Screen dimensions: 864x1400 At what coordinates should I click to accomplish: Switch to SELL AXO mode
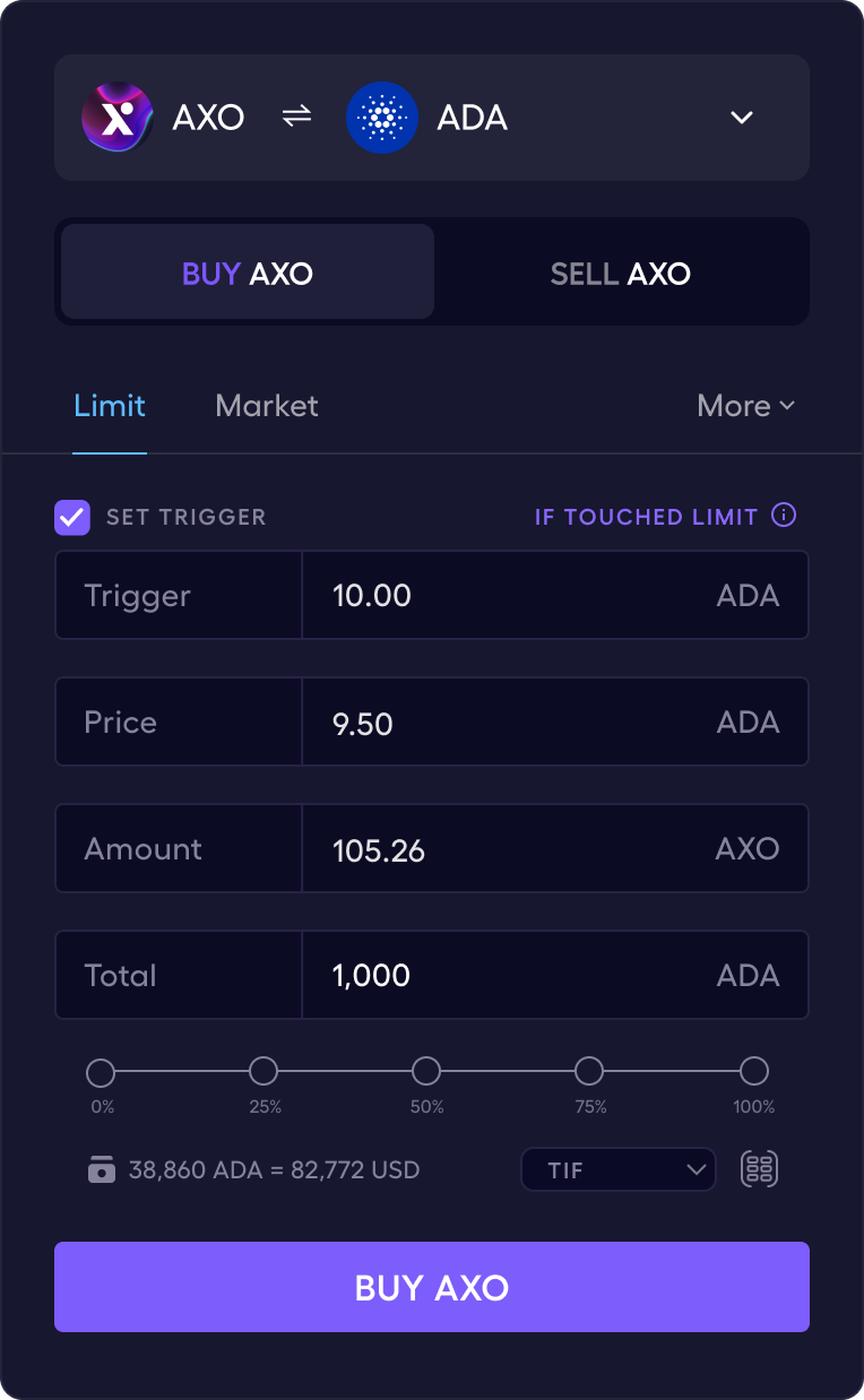[x=619, y=273]
